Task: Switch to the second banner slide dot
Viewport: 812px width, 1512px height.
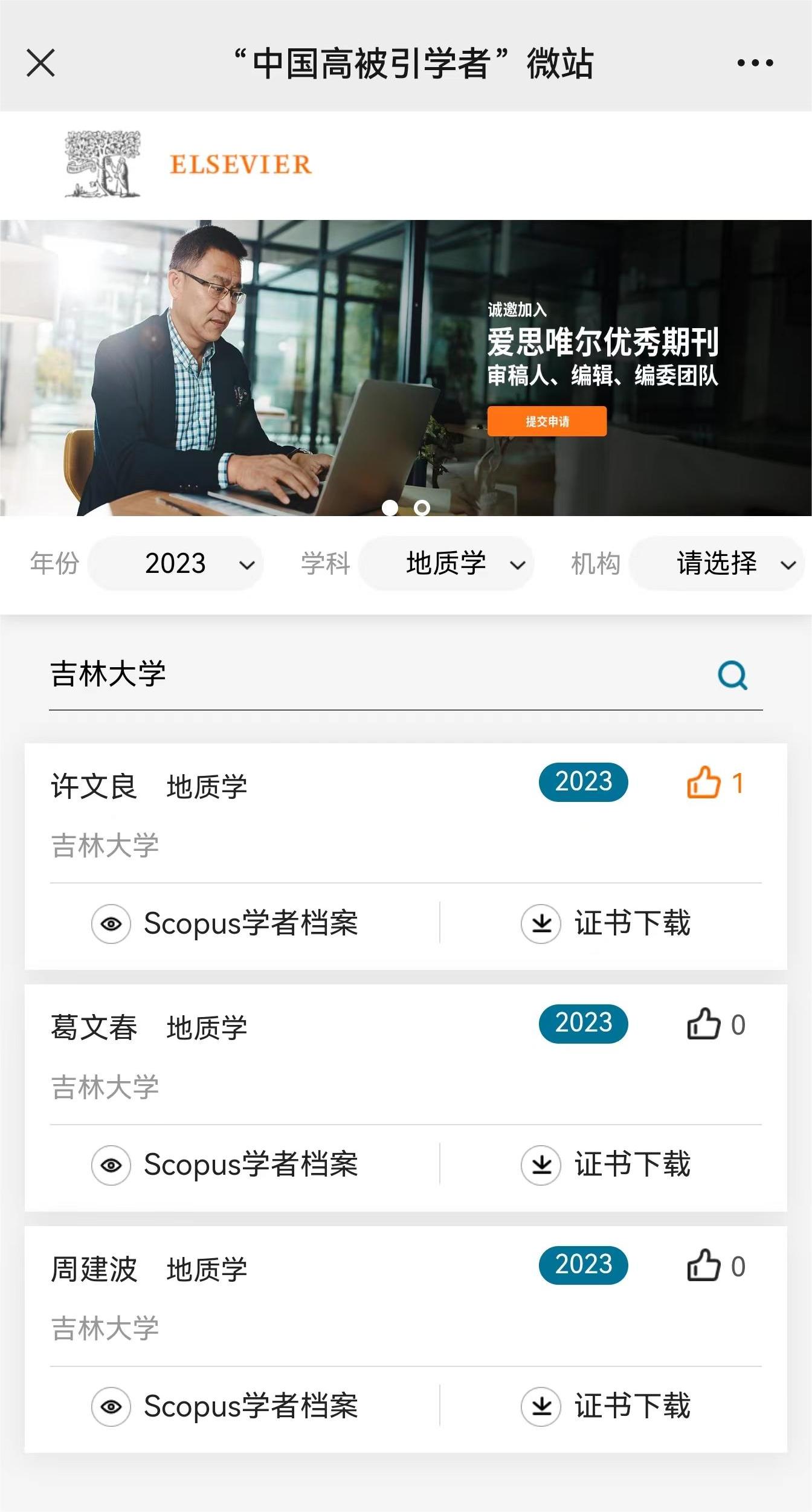Action: (x=422, y=508)
